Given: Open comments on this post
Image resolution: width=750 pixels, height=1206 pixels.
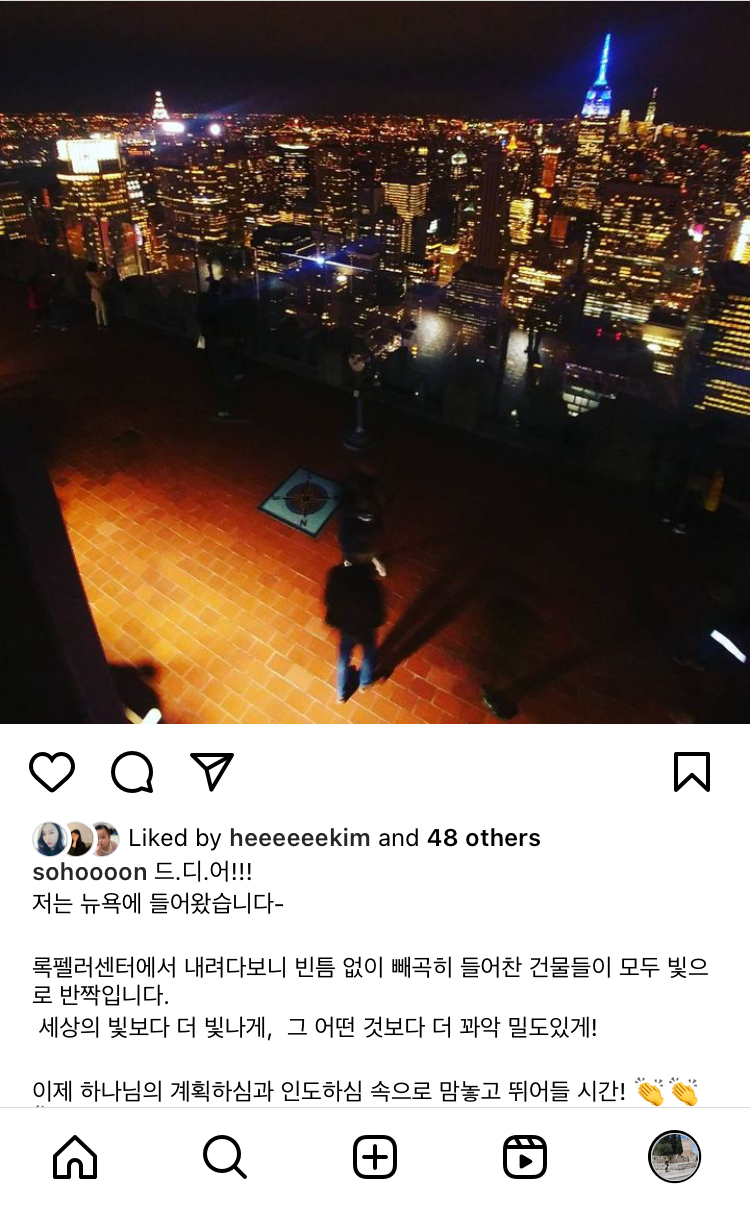Looking at the screenshot, I should tap(132, 772).
